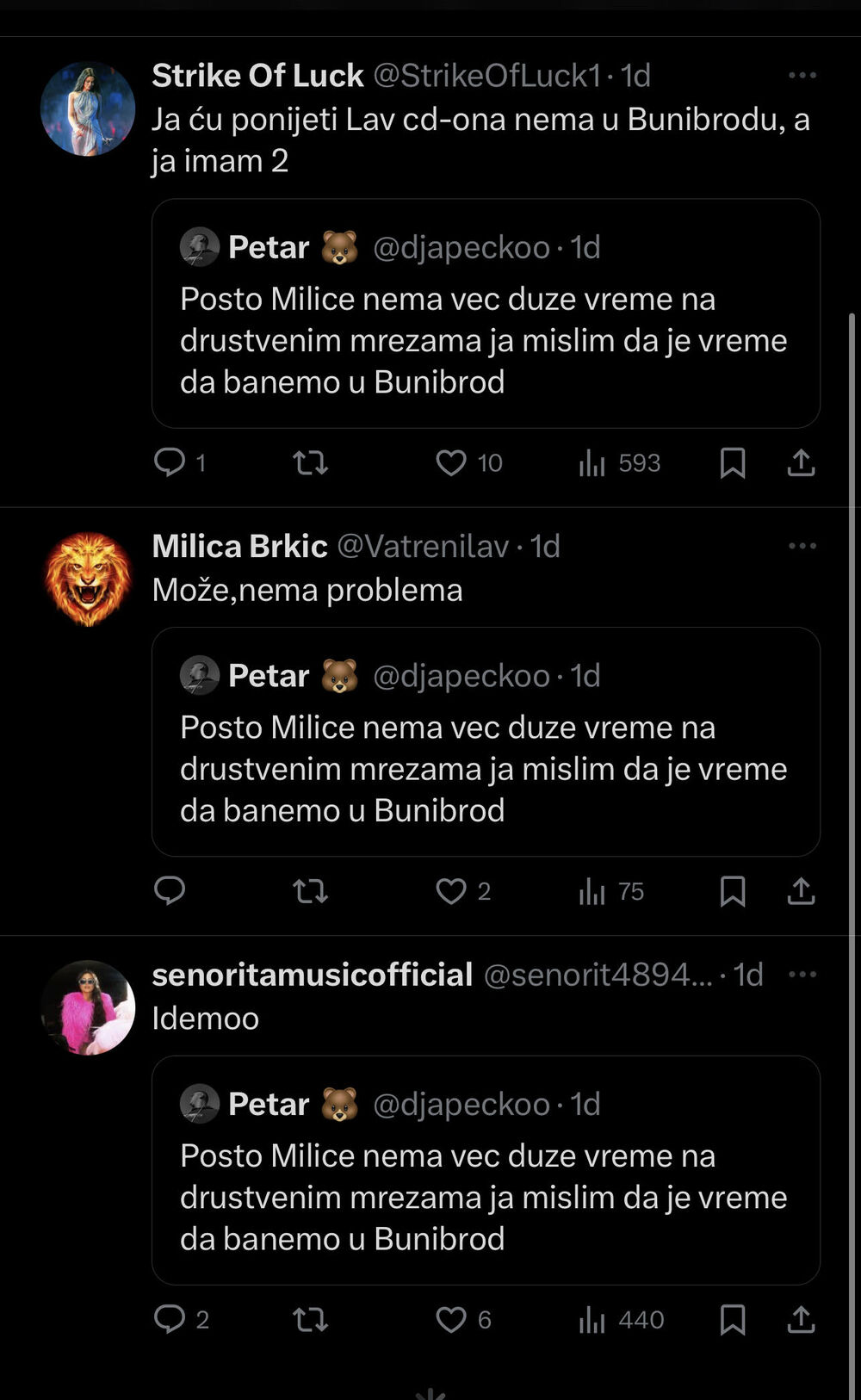Screen dimensions: 861x1400
Task: Open the more options menu on Strike Of Luck's tweet
Action: [x=802, y=76]
